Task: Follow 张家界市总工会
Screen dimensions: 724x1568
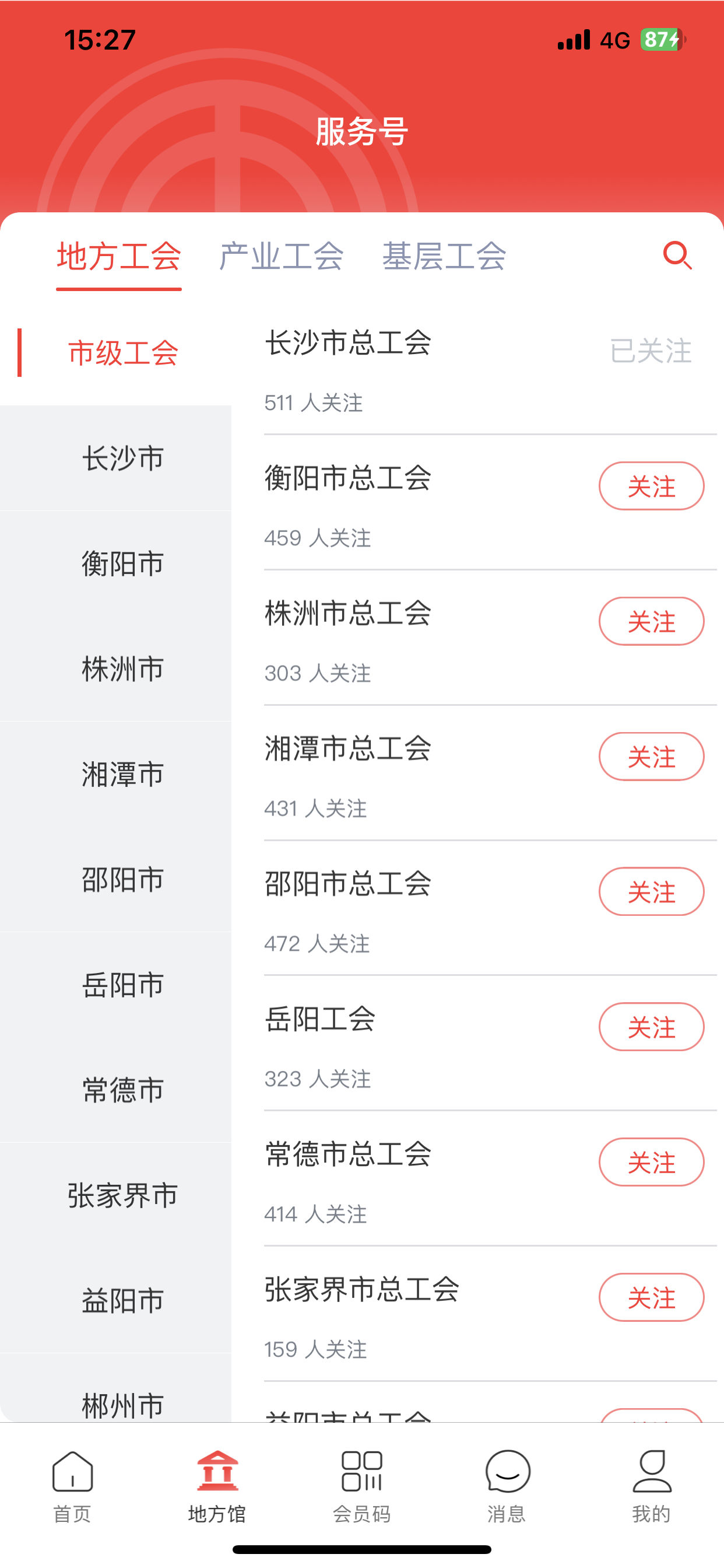Action: click(x=651, y=1297)
